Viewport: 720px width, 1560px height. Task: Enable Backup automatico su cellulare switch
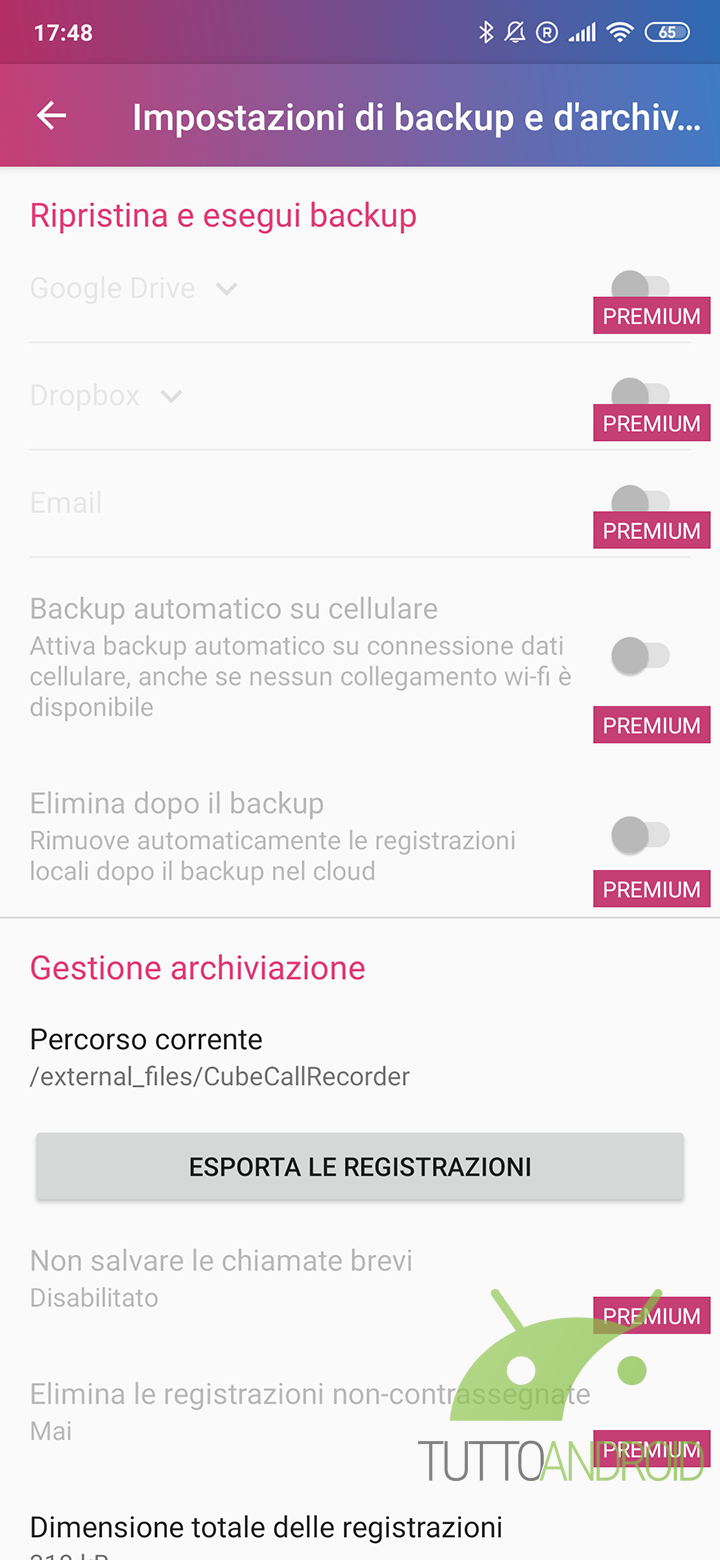coord(640,656)
